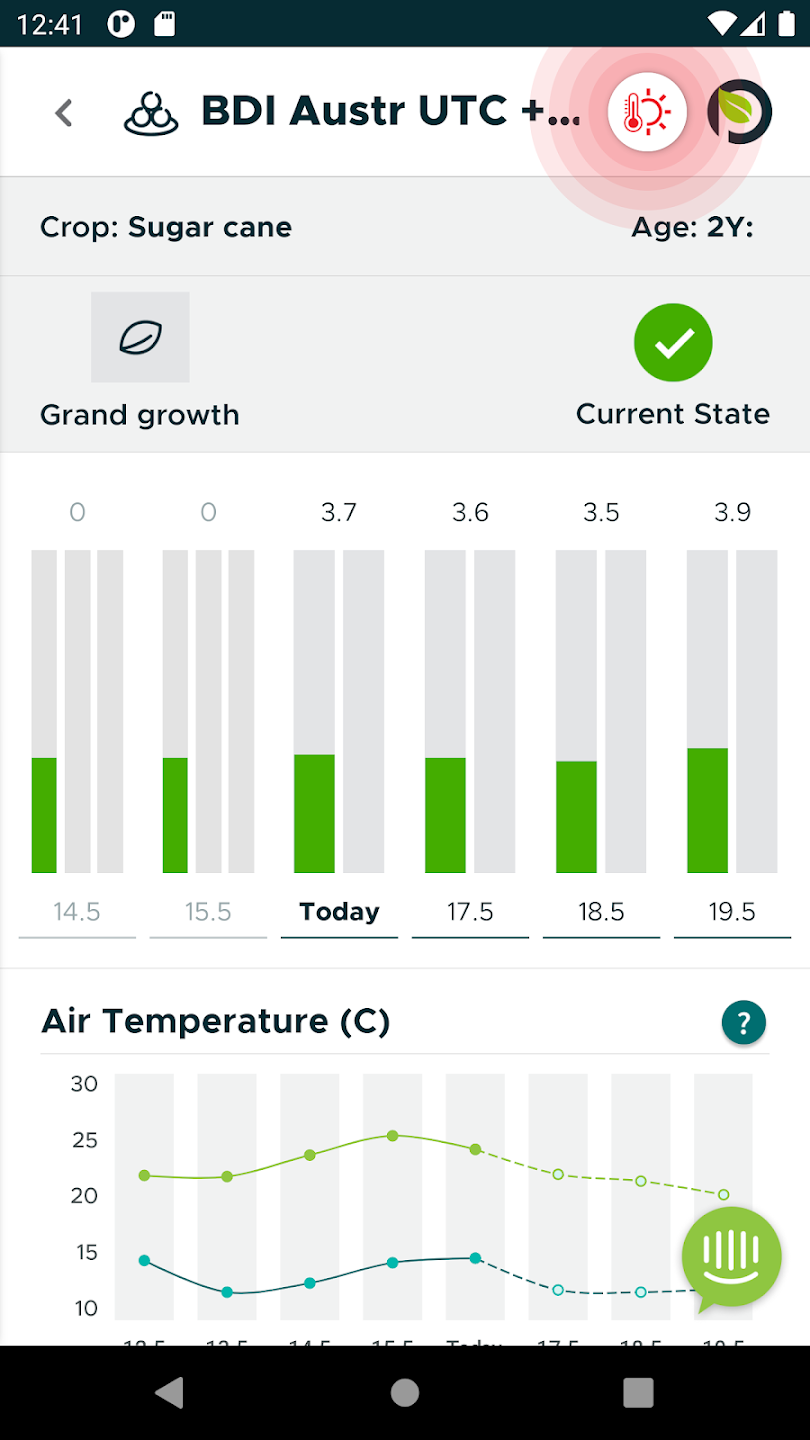This screenshot has height=1440, width=810.
Task: Select the 14.5 date column
Action: [77, 912]
